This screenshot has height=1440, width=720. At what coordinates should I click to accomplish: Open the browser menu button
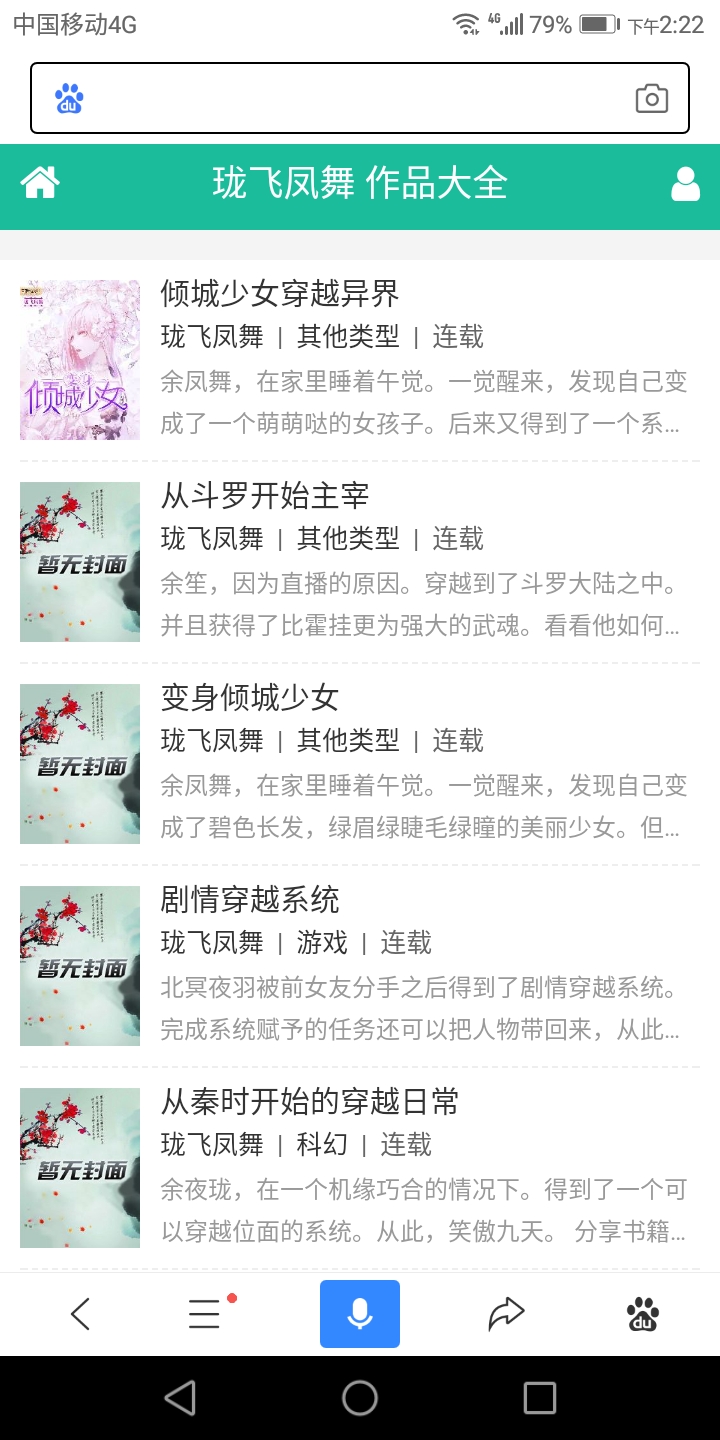205,1314
